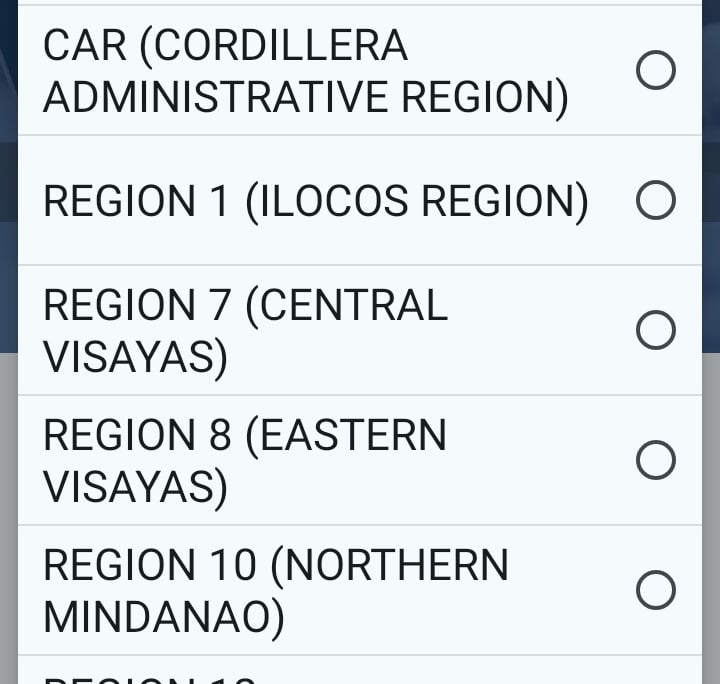Select CAR (Cordillera Administrative Region)
Screen dimensions: 720x684
[655, 71]
